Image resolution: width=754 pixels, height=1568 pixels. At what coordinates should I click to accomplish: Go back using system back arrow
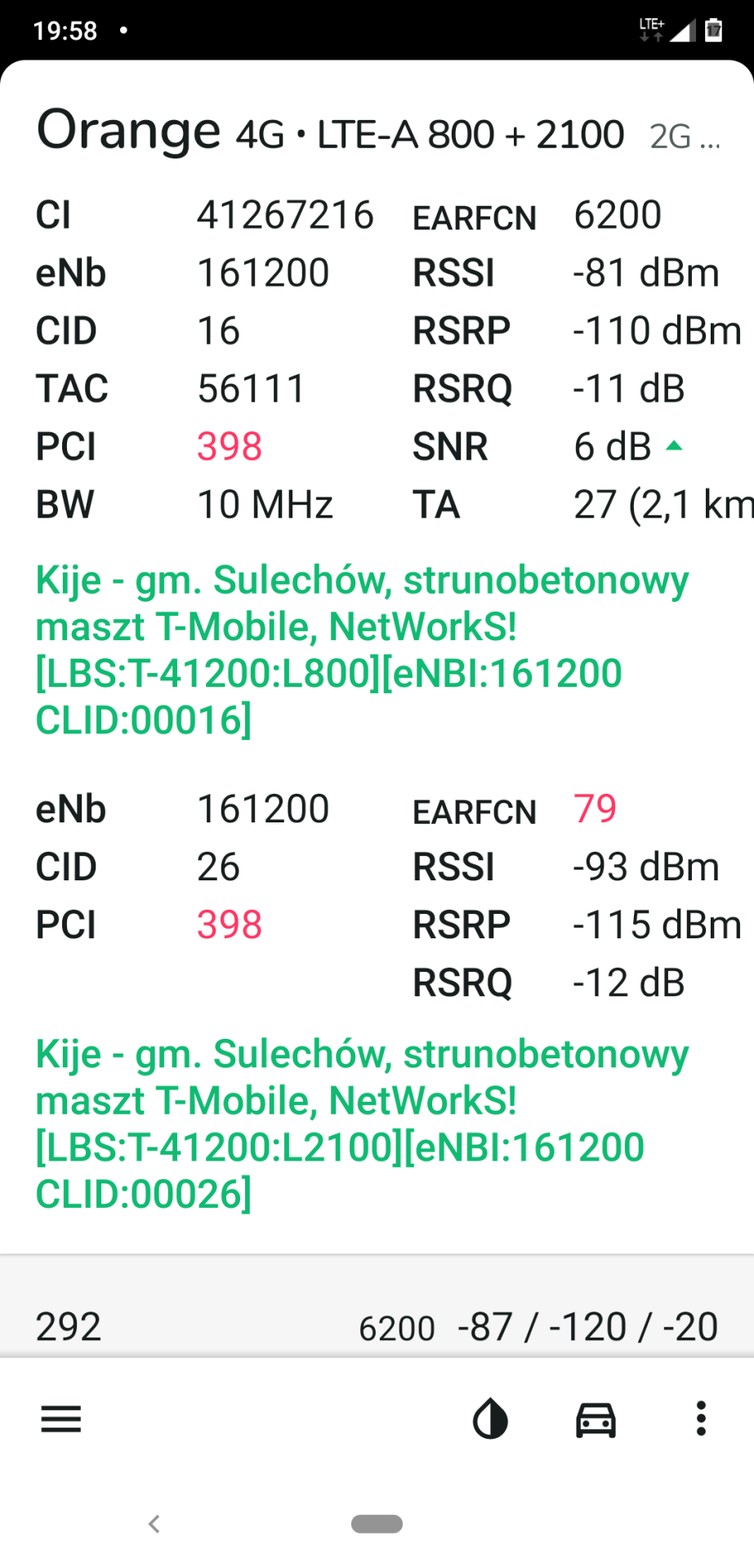pos(154,1523)
